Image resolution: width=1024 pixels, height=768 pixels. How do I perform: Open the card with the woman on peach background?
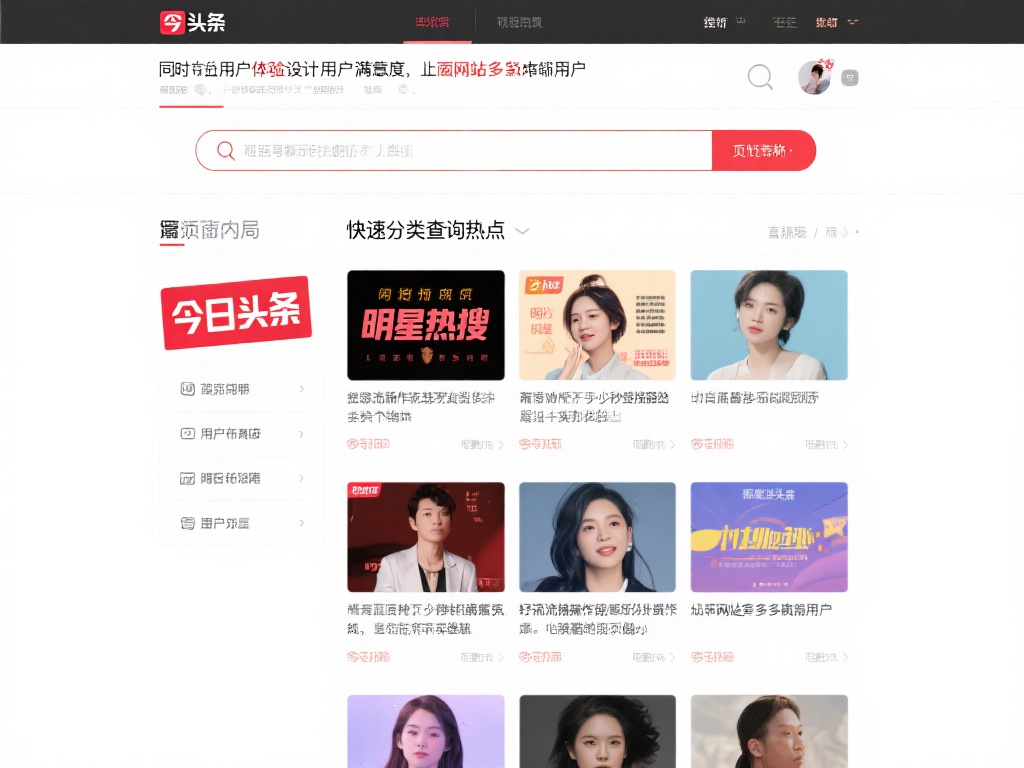click(597, 325)
